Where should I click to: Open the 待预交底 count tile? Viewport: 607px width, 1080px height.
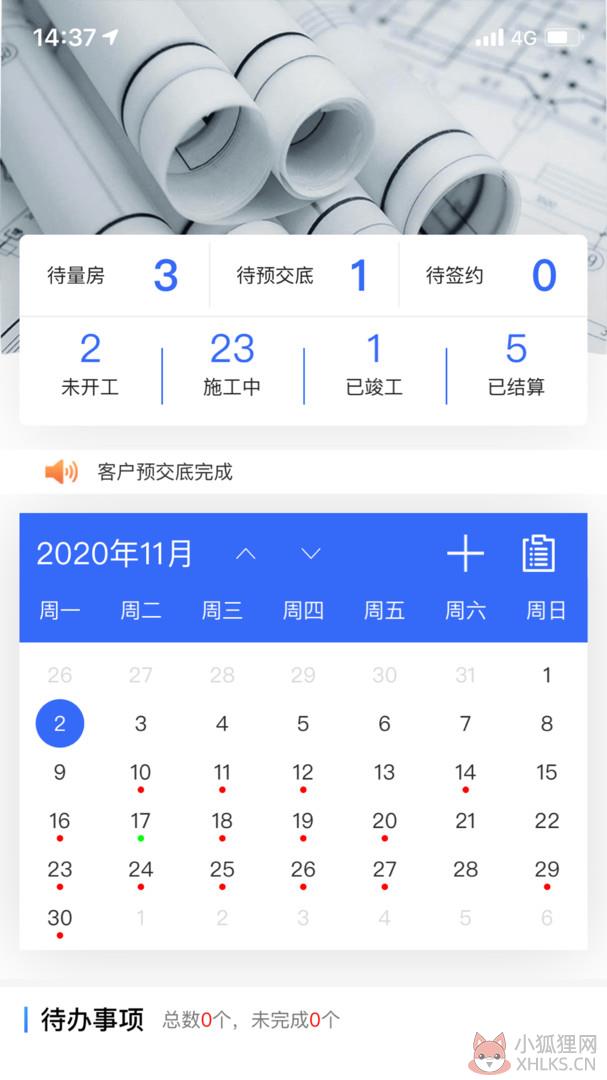pyautogui.click(x=304, y=276)
